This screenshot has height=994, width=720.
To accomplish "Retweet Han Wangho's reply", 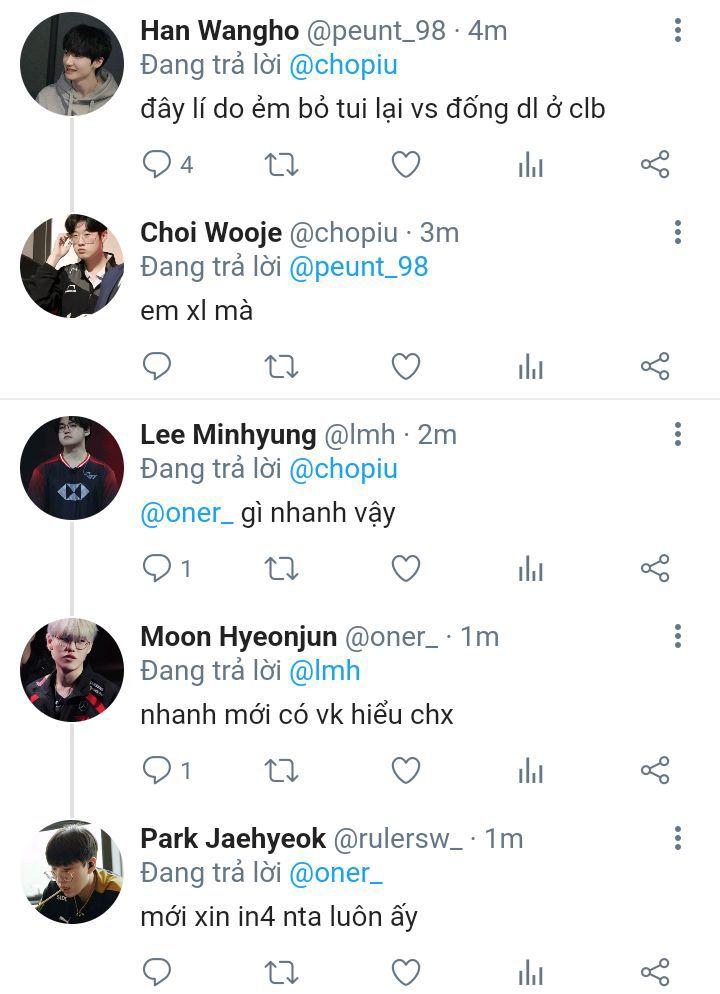I will coord(282,165).
